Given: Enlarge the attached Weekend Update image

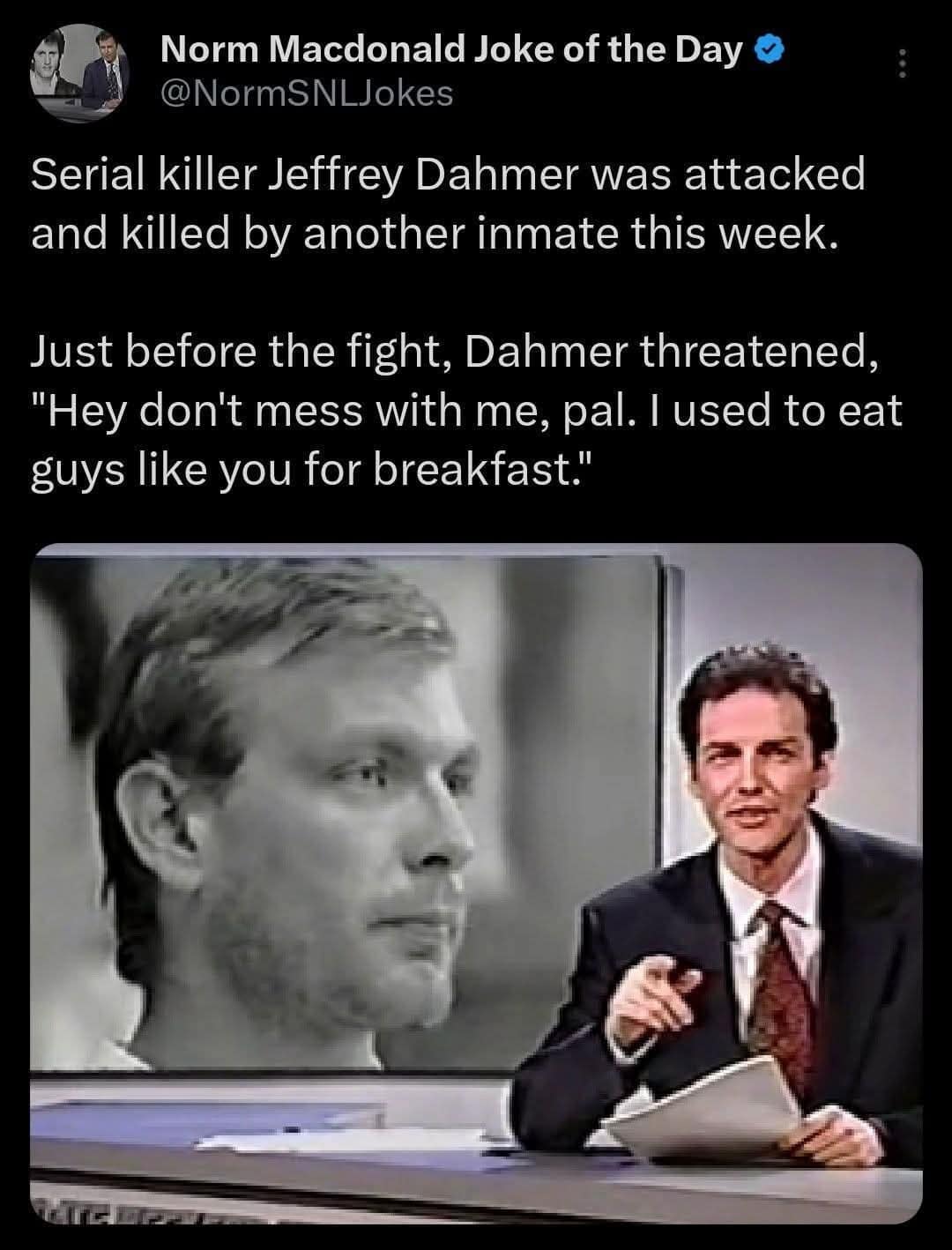Looking at the screenshot, I should click(476, 882).
